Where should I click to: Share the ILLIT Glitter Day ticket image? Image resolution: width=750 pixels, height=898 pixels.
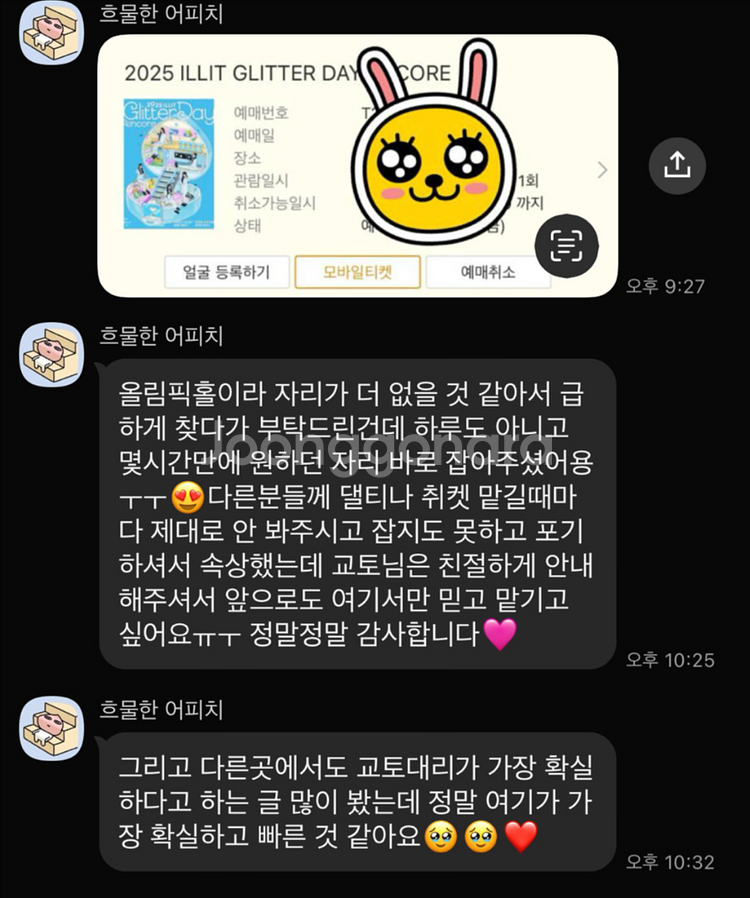coord(677,164)
